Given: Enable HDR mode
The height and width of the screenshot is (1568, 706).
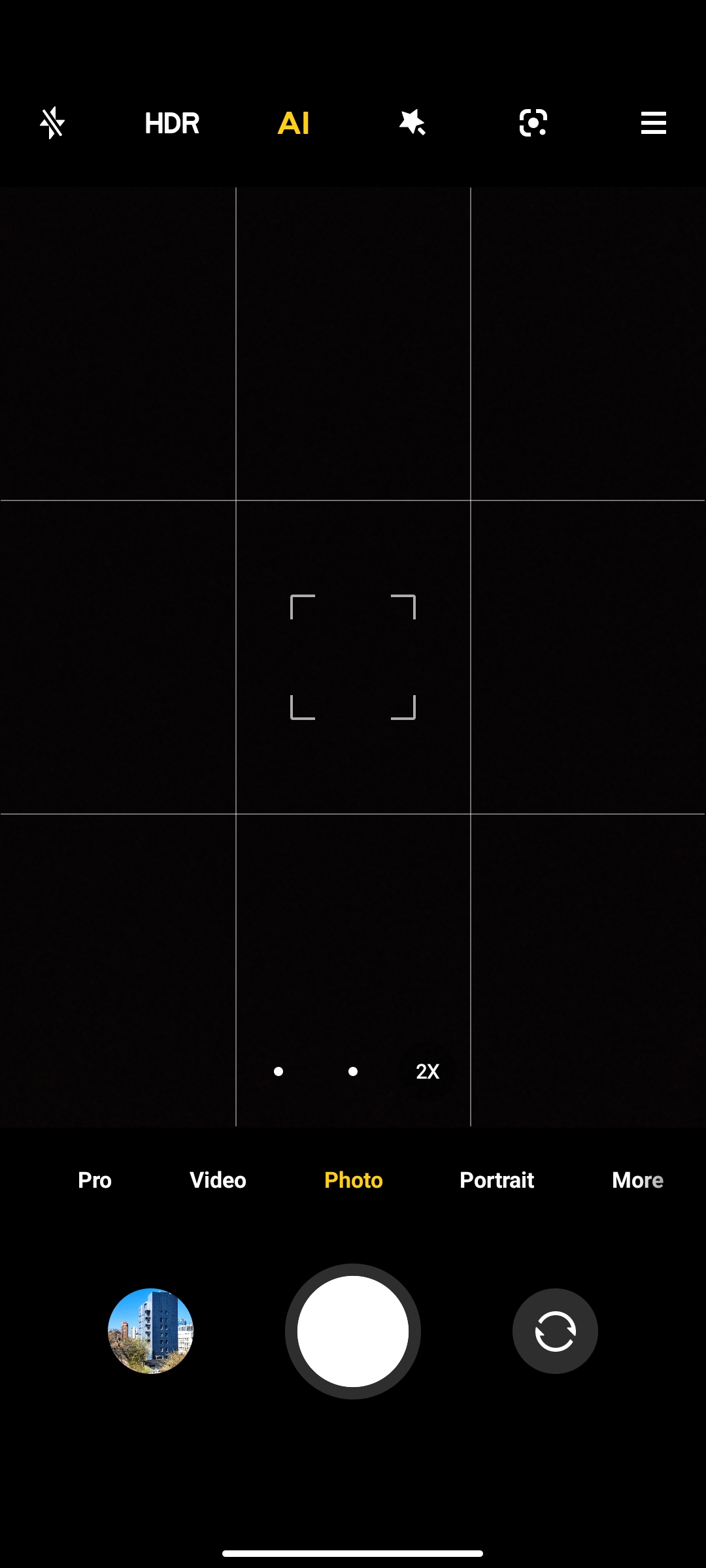Looking at the screenshot, I should point(171,123).
